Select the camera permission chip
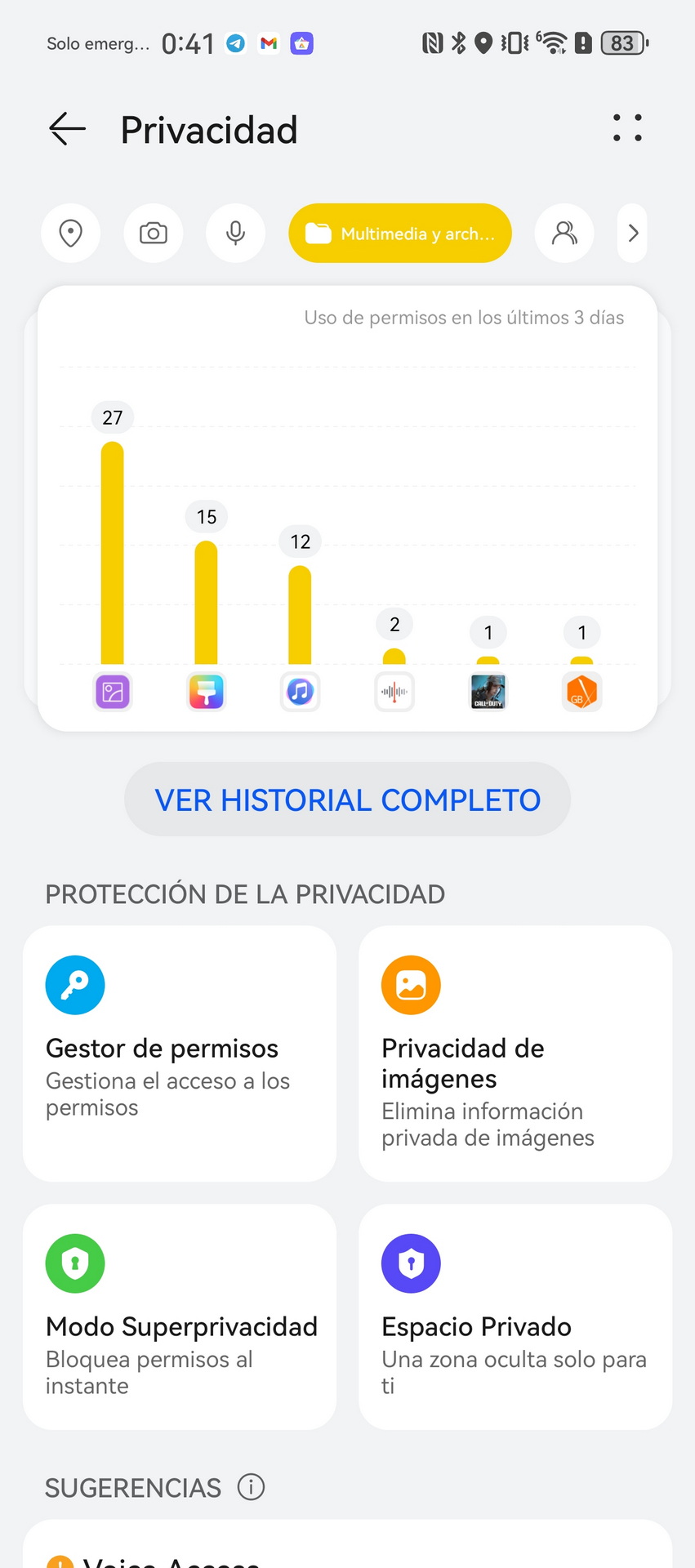The height and width of the screenshot is (1568, 695). click(x=154, y=233)
